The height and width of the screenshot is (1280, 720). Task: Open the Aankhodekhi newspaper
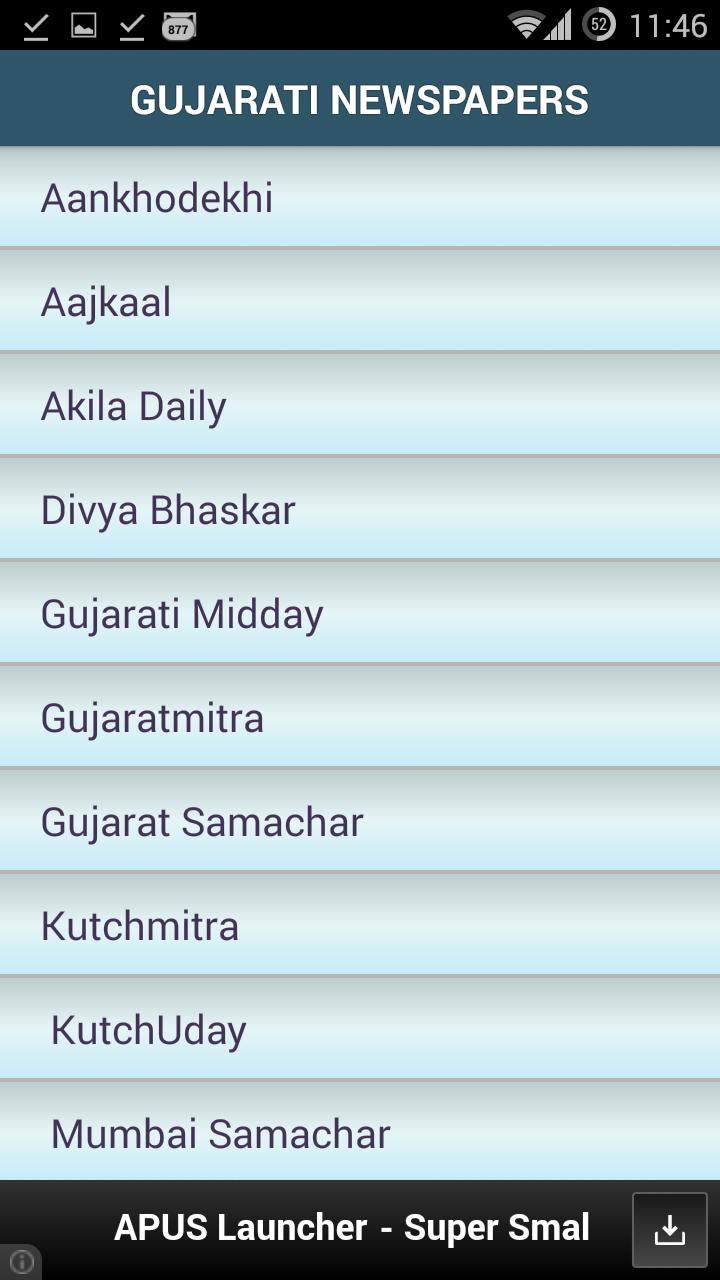pyautogui.click(x=360, y=196)
